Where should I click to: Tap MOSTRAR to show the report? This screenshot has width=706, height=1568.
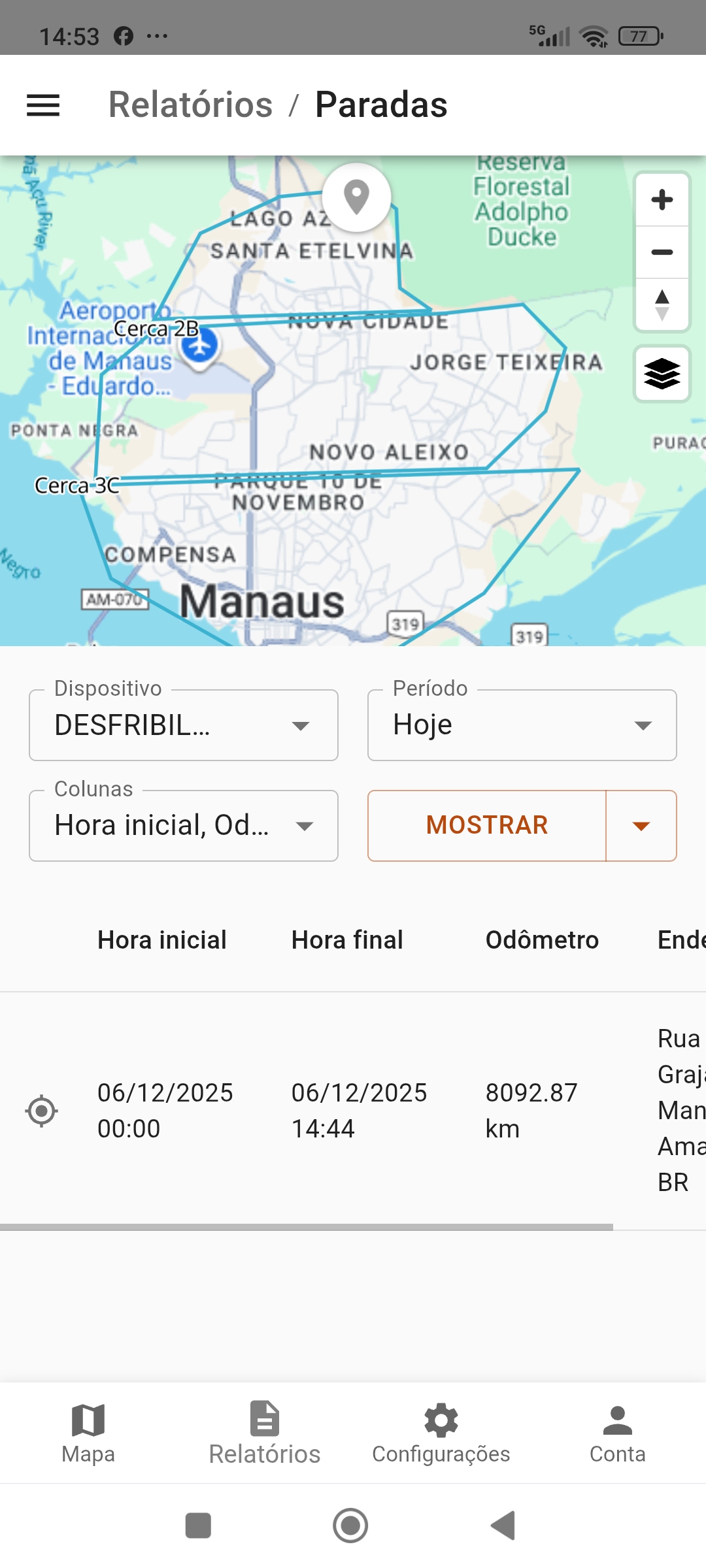tap(487, 826)
